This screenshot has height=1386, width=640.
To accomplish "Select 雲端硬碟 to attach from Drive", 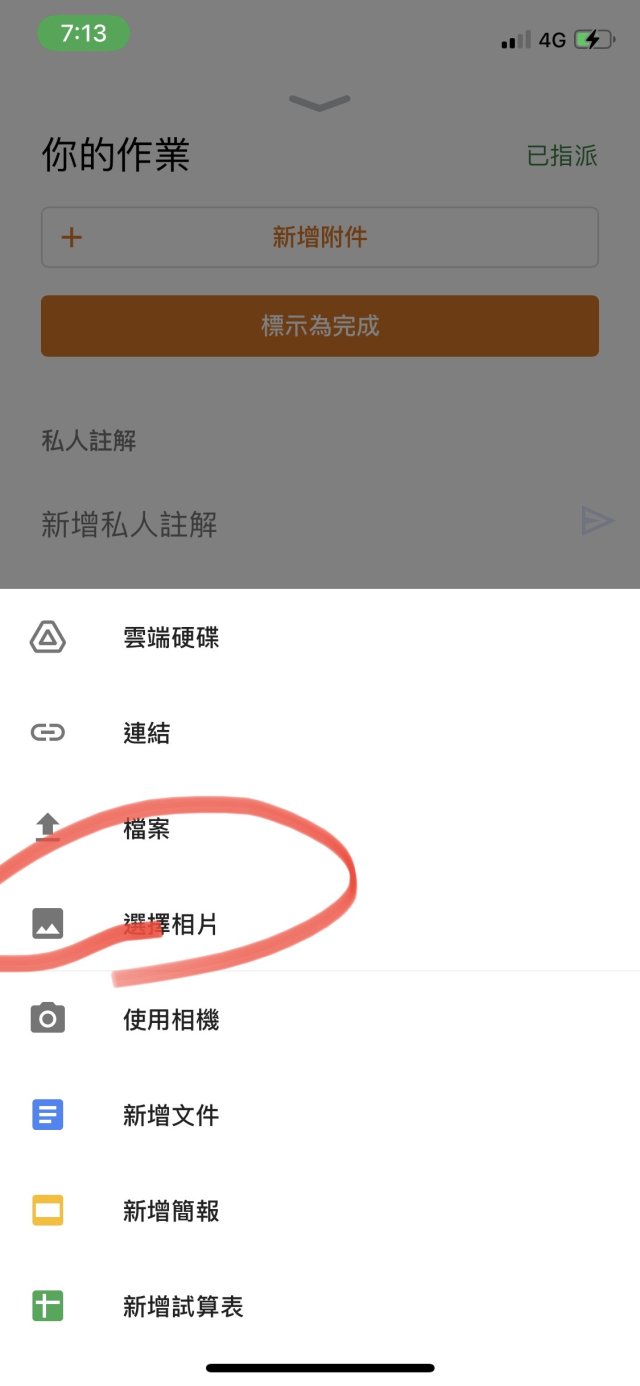I will (320, 638).
